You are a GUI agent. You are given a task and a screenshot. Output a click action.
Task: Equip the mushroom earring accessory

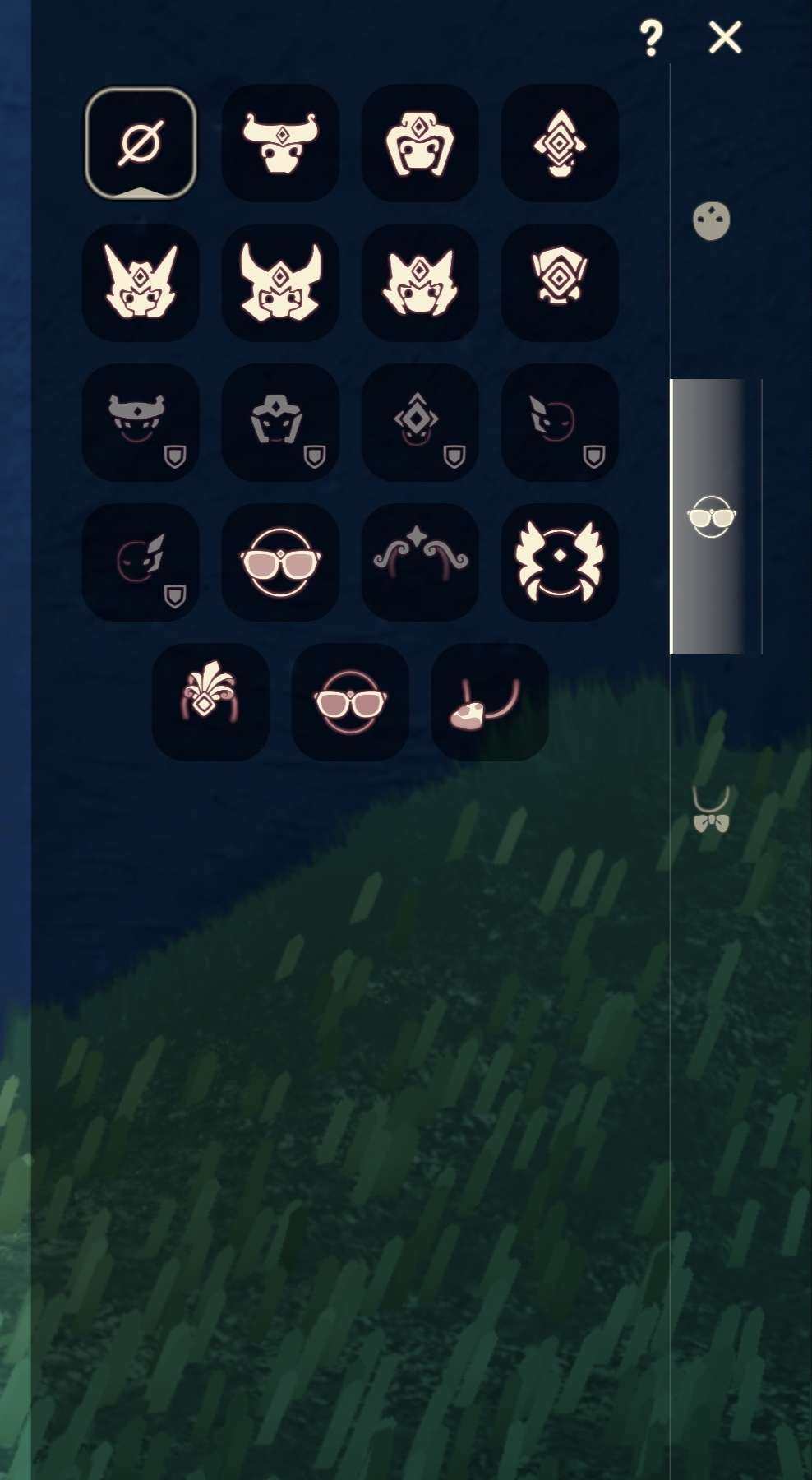pos(490,702)
